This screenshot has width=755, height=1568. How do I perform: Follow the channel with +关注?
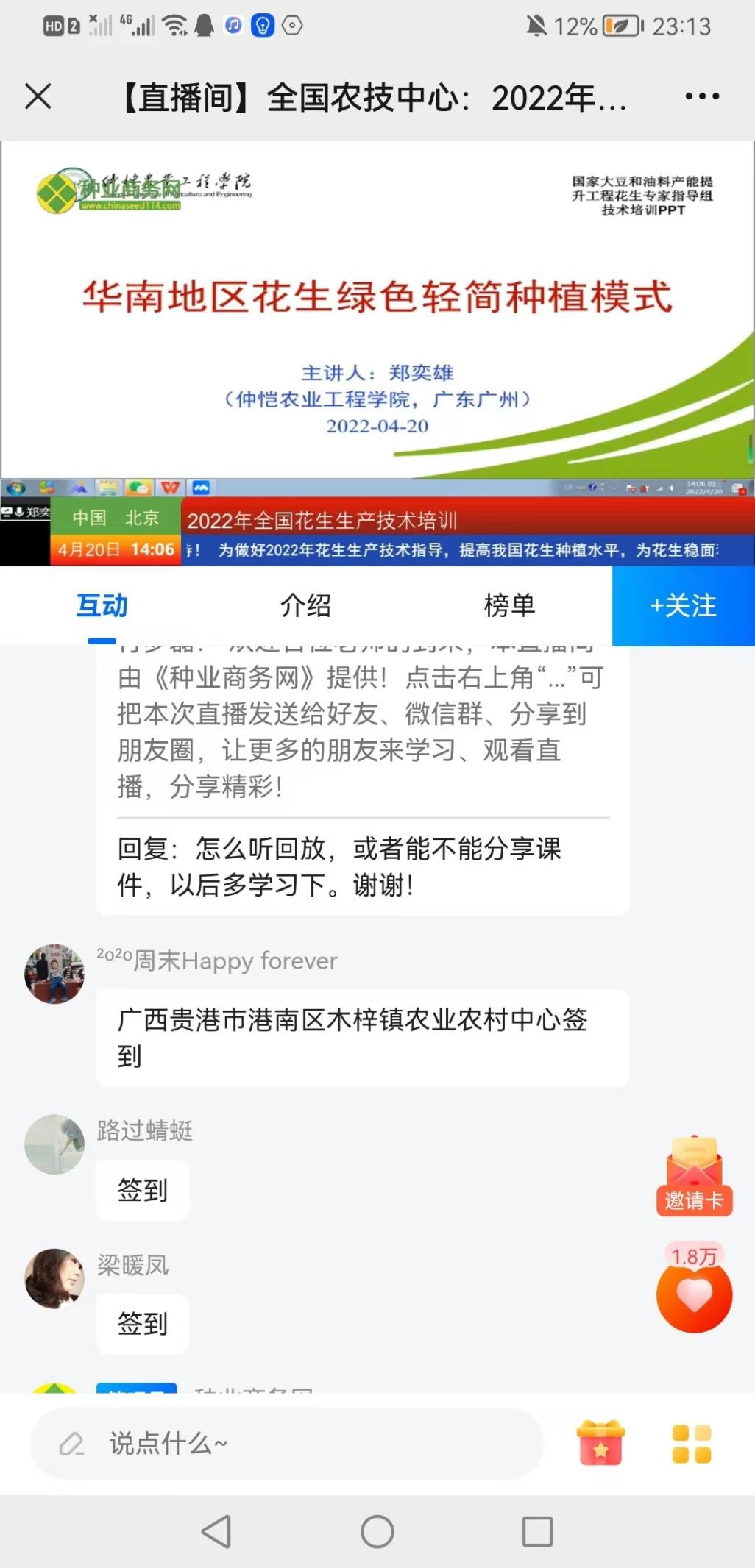683,606
